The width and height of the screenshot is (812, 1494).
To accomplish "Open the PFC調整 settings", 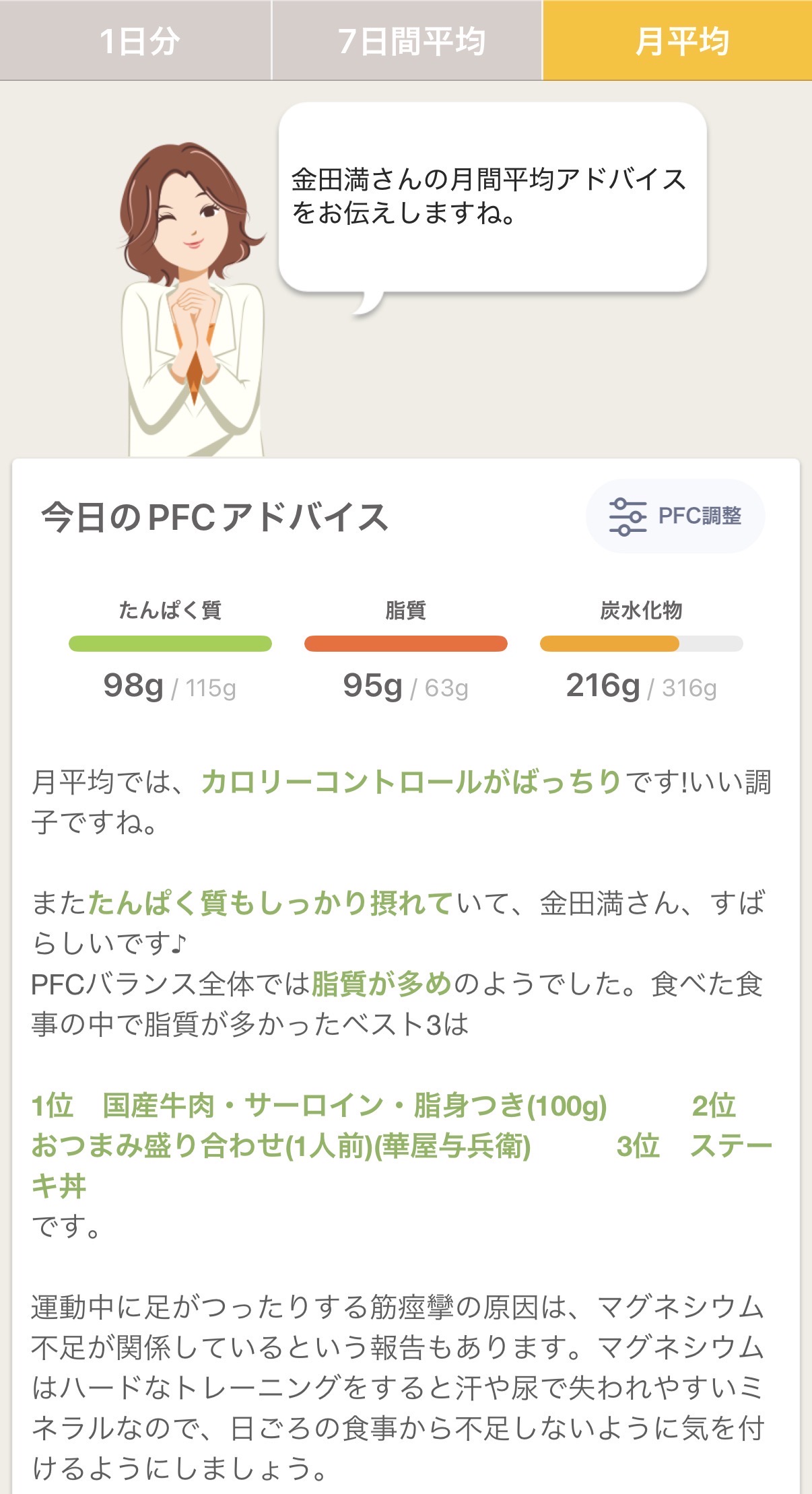I will (x=675, y=516).
